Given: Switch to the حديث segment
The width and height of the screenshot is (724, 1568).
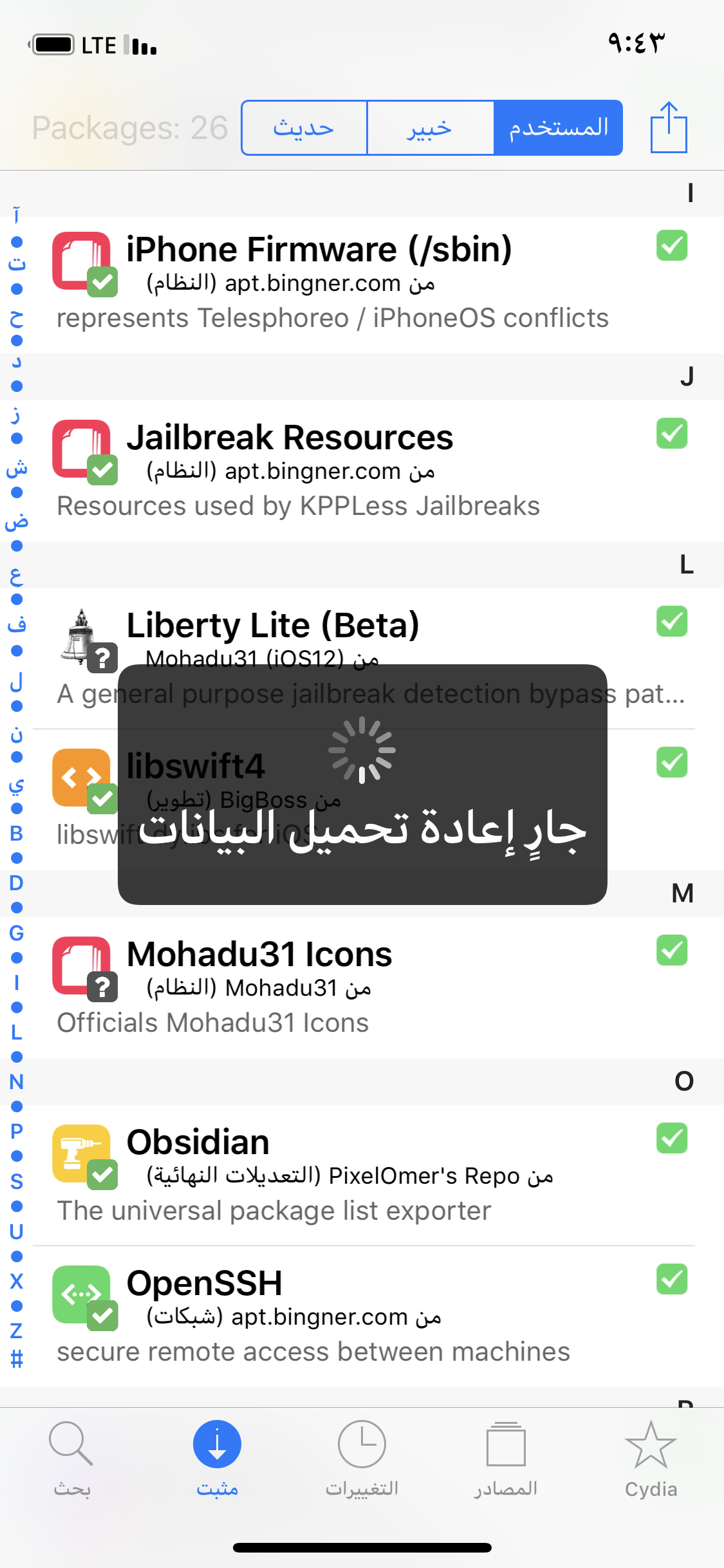Looking at the screenshot, I should point(304,127).
